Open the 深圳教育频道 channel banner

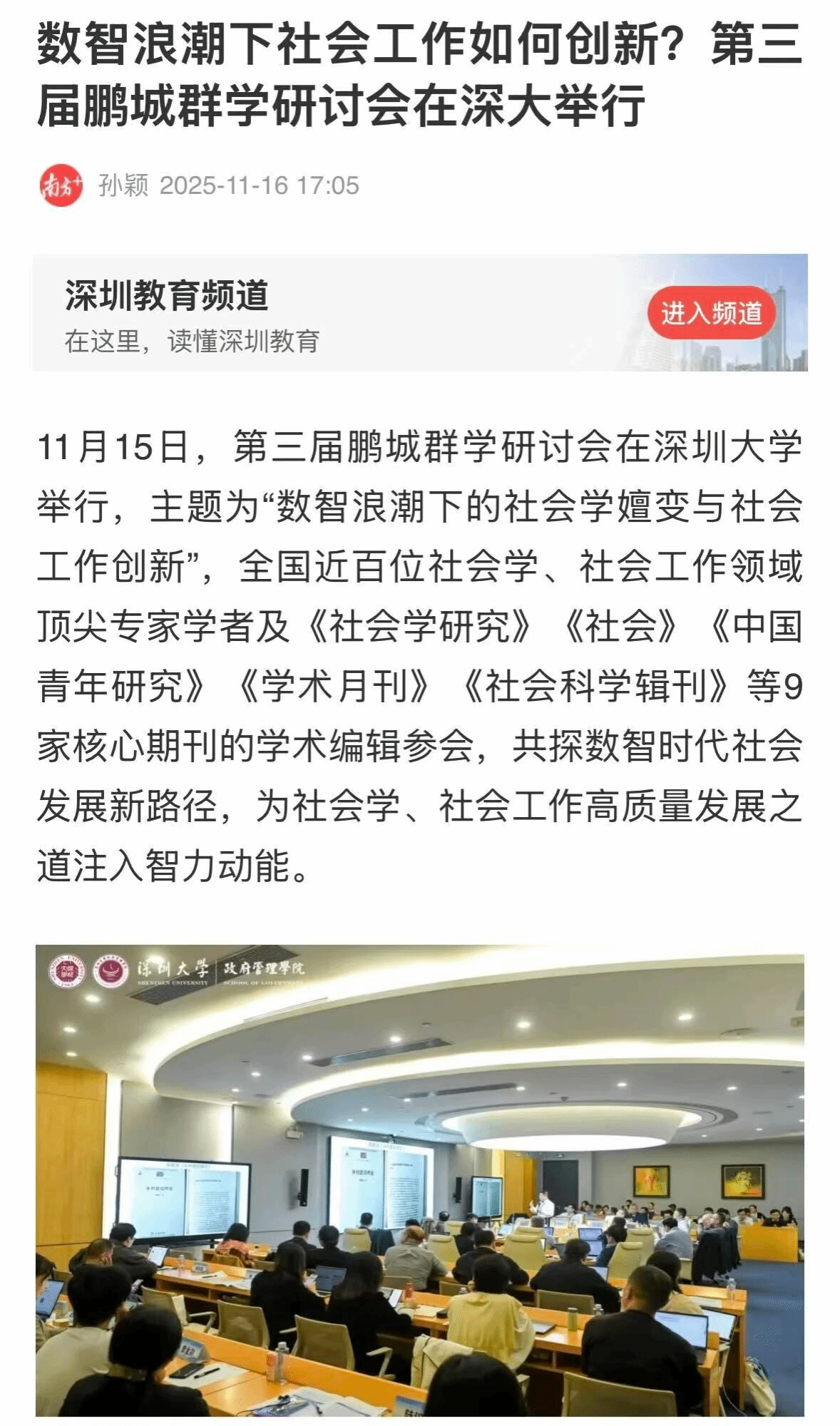pyautogui.click(x=285, y=312)
